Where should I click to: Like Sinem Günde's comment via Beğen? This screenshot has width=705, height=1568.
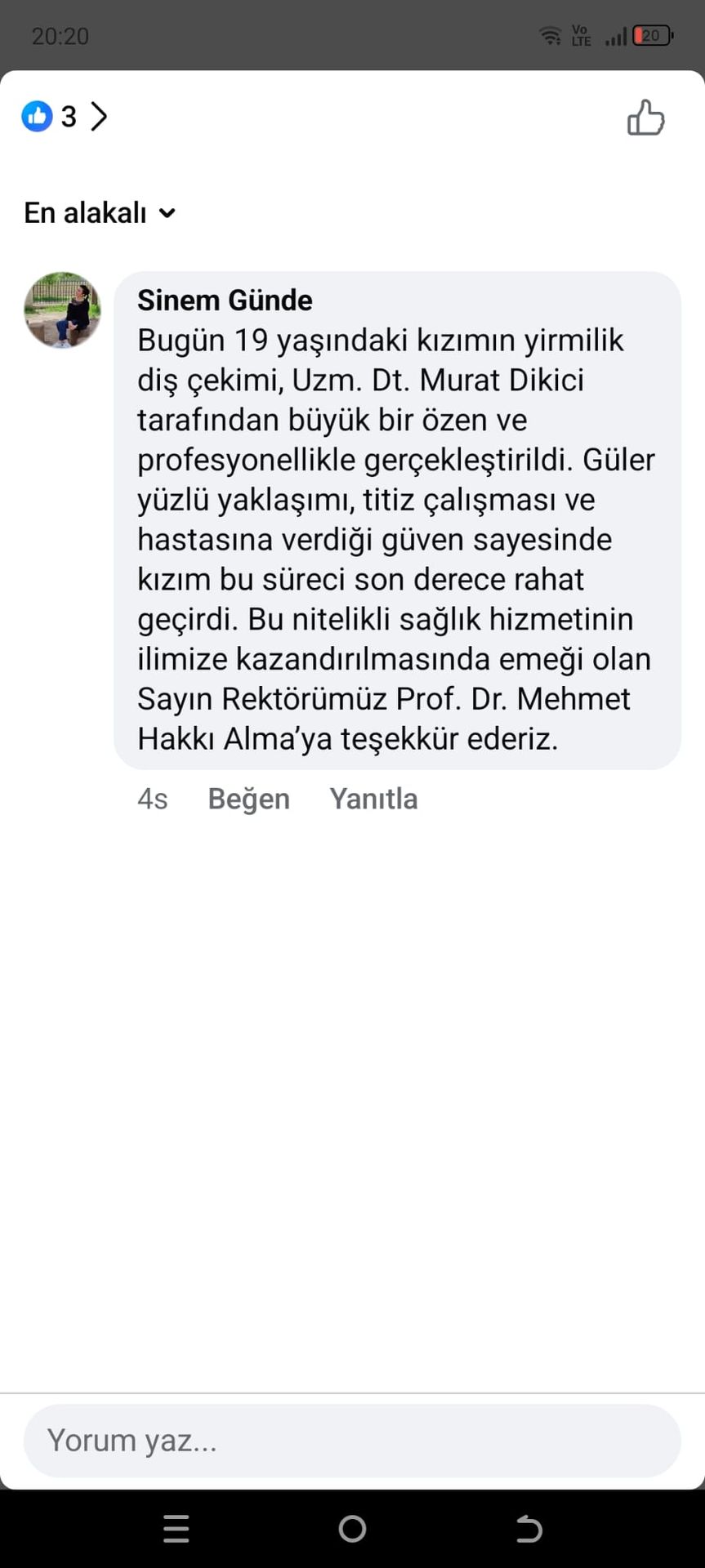248,799
